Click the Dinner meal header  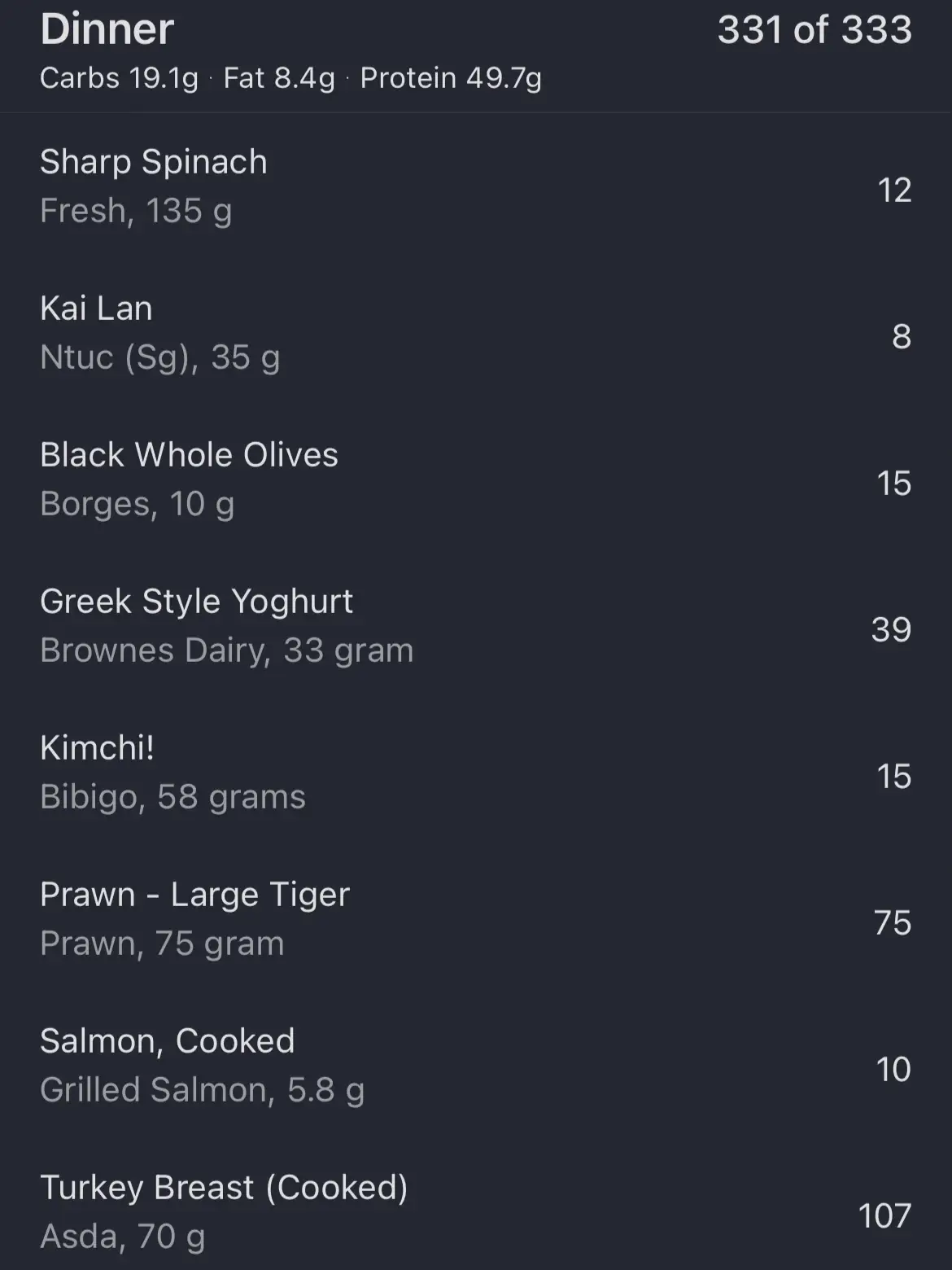click(107, 29)
